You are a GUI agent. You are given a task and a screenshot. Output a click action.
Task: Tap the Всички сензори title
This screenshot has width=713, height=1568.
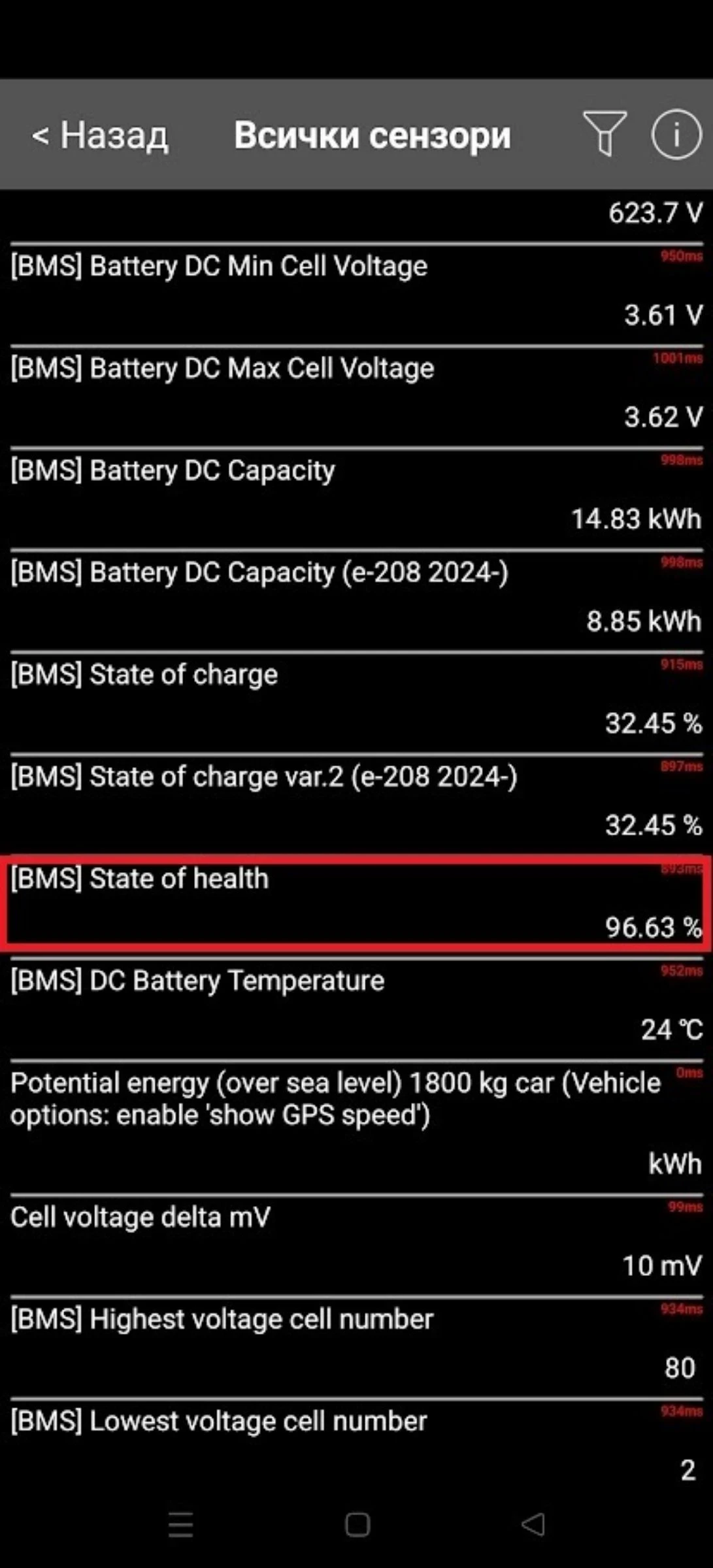pos(371,135)
